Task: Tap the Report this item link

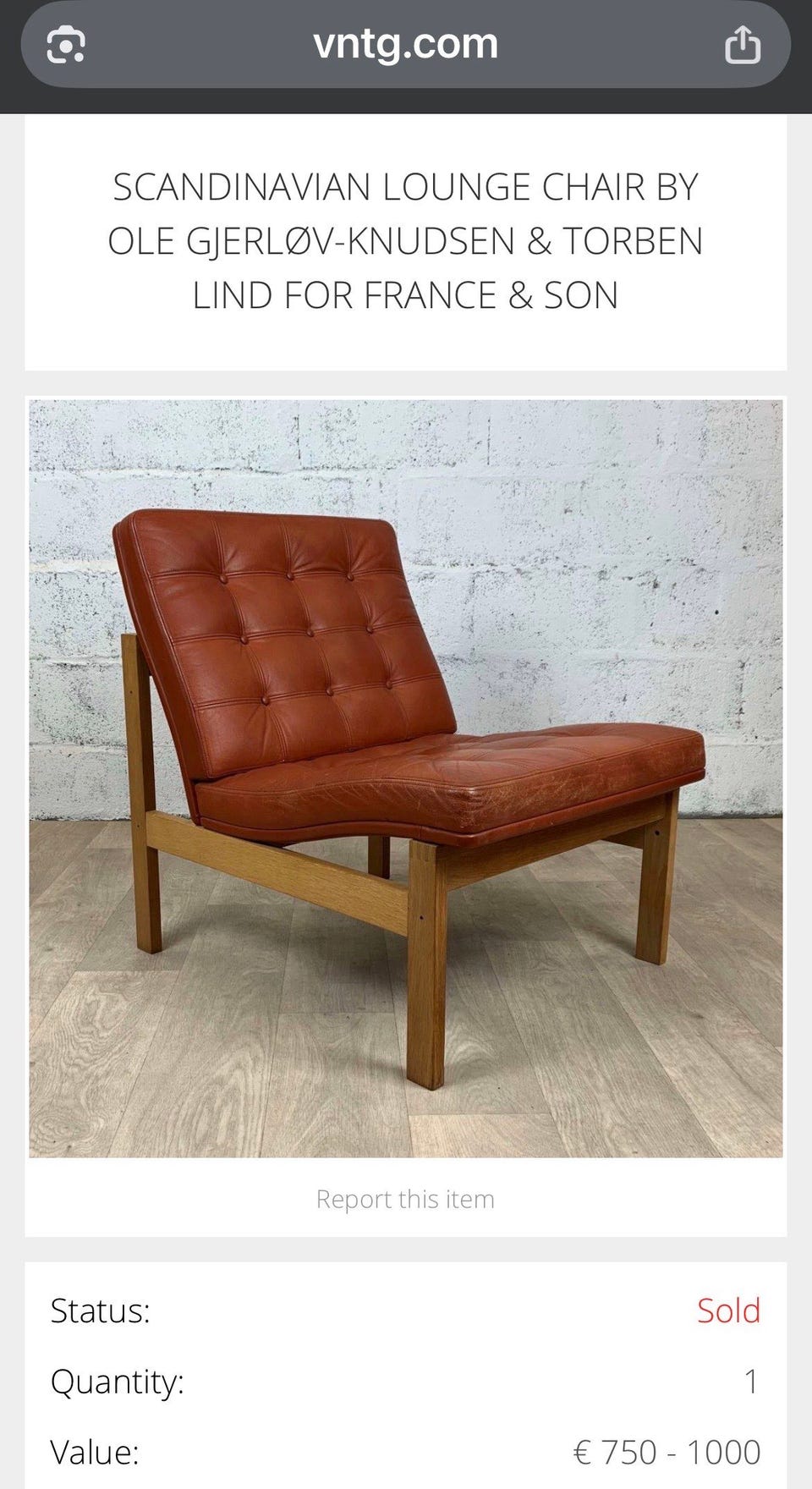Action: point(405,1199)
